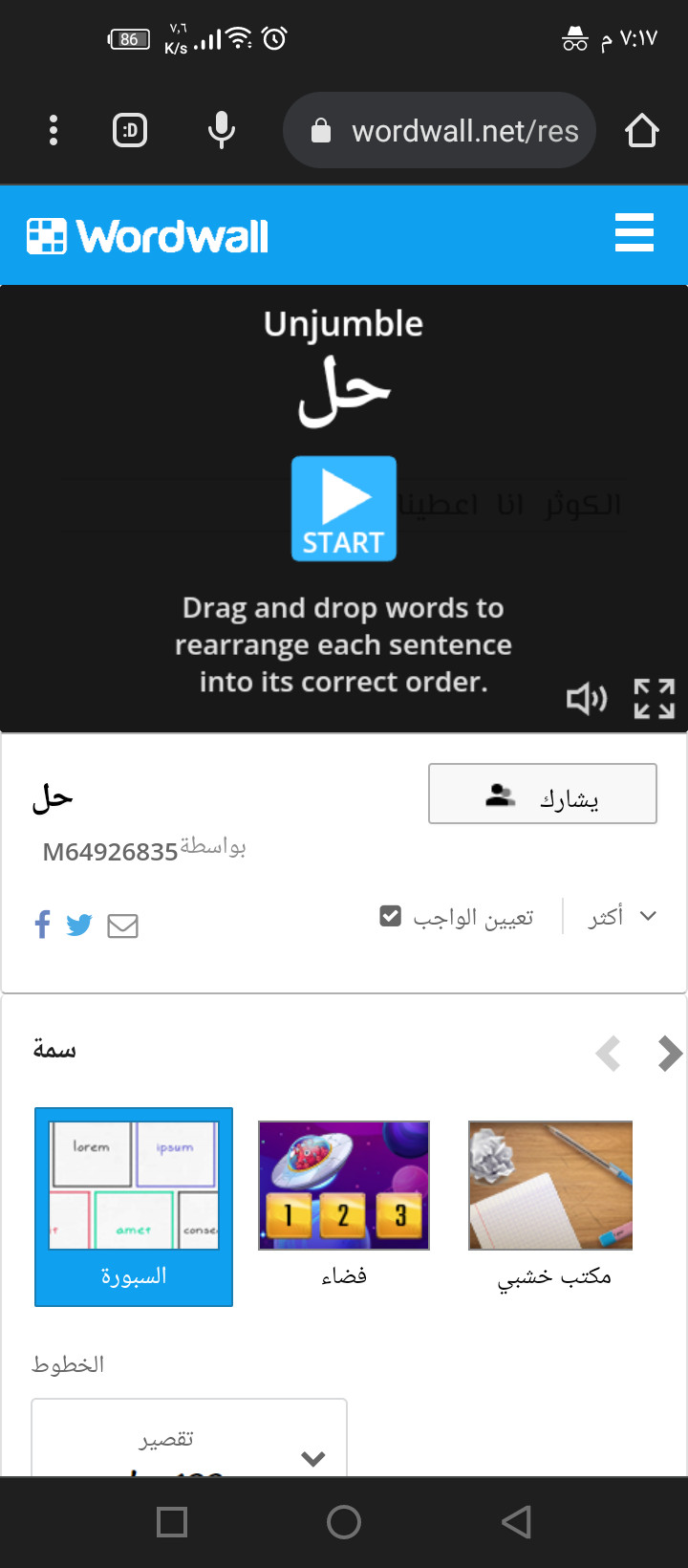
Task: Tap the wordwall.net address bar
Action: [440, 130]
